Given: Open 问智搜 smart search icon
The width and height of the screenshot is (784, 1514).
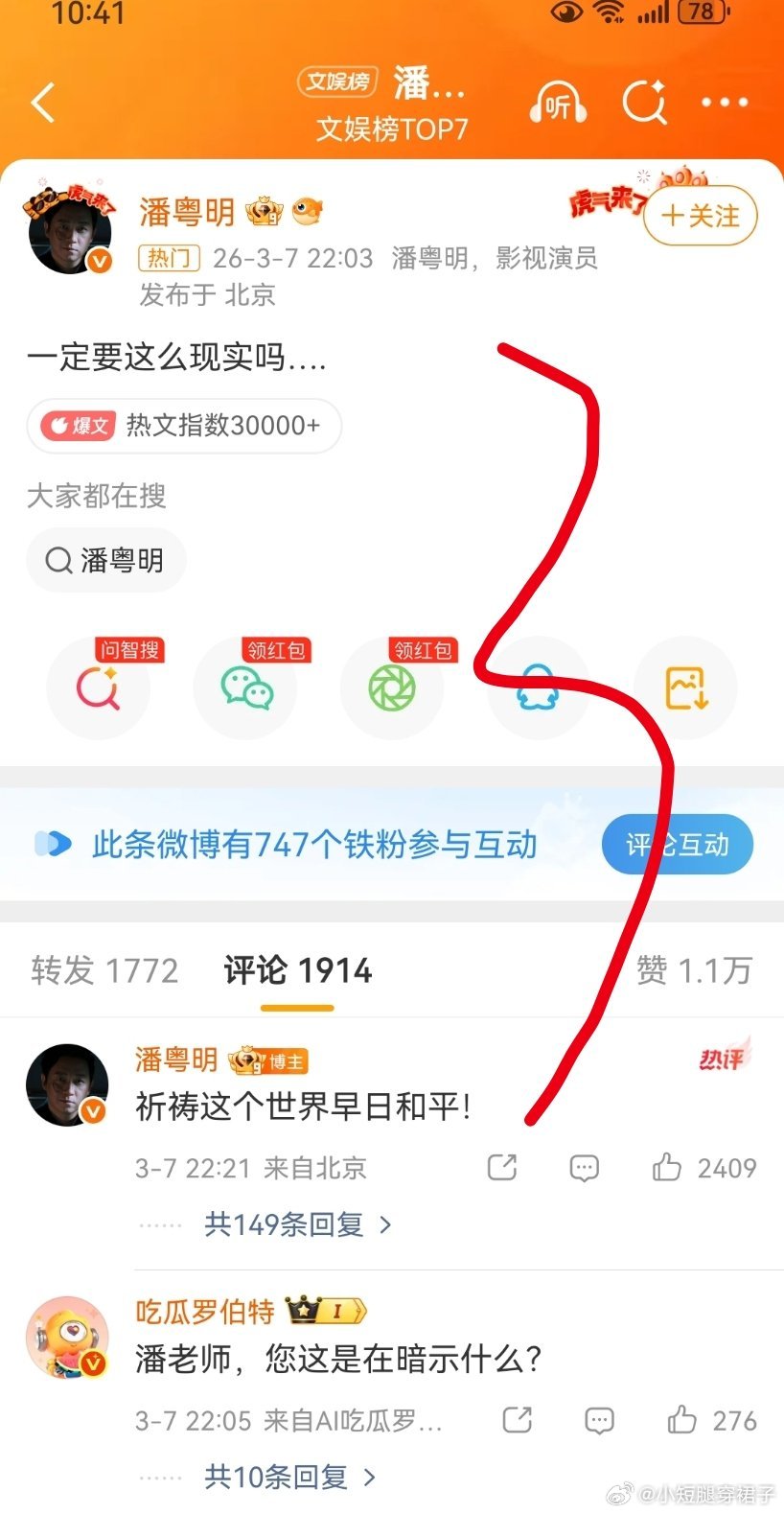Looking at the screenshot, I should click(x=100, y=687).
